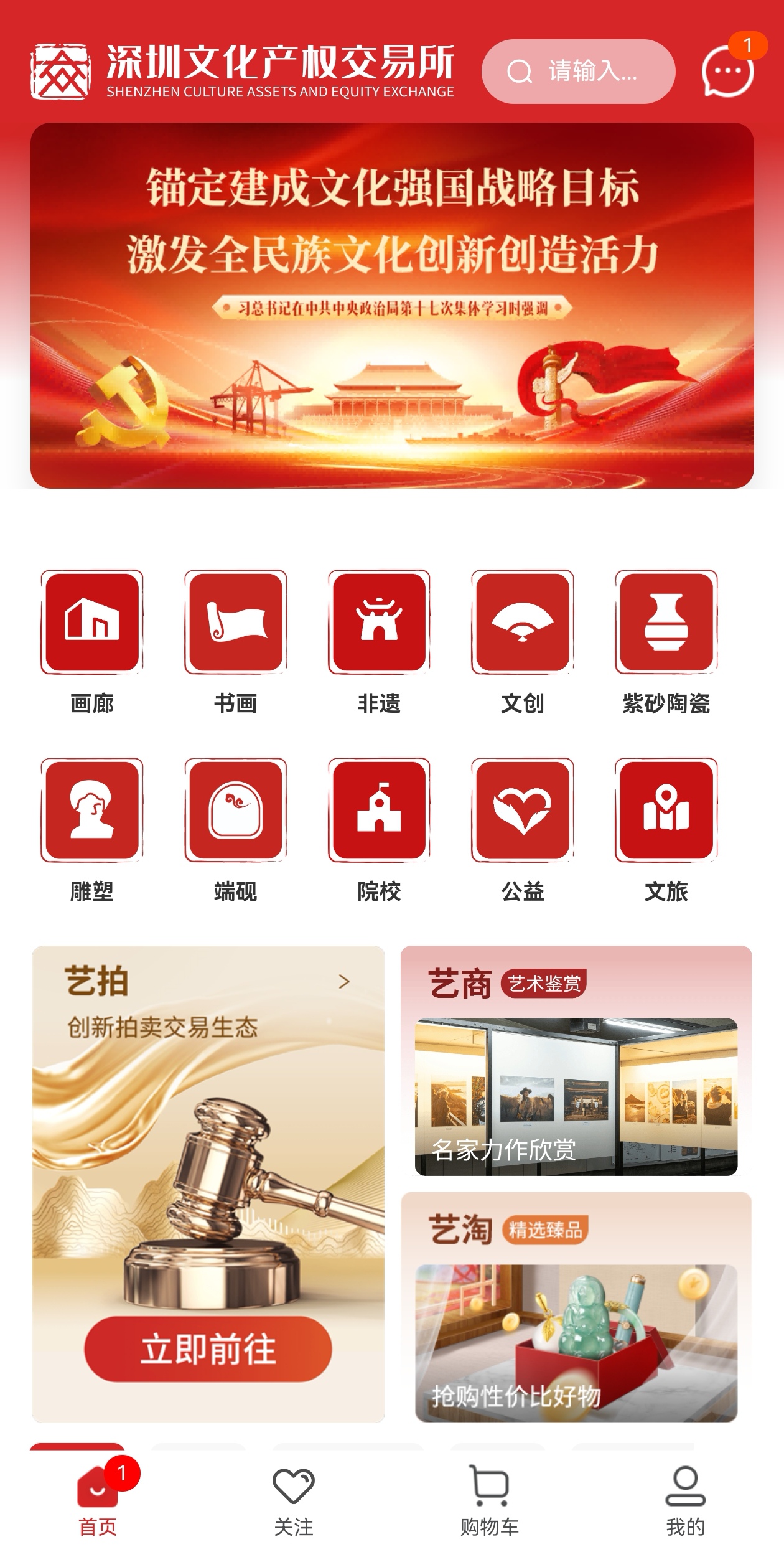Open the red culture banner

coord(392,305)
